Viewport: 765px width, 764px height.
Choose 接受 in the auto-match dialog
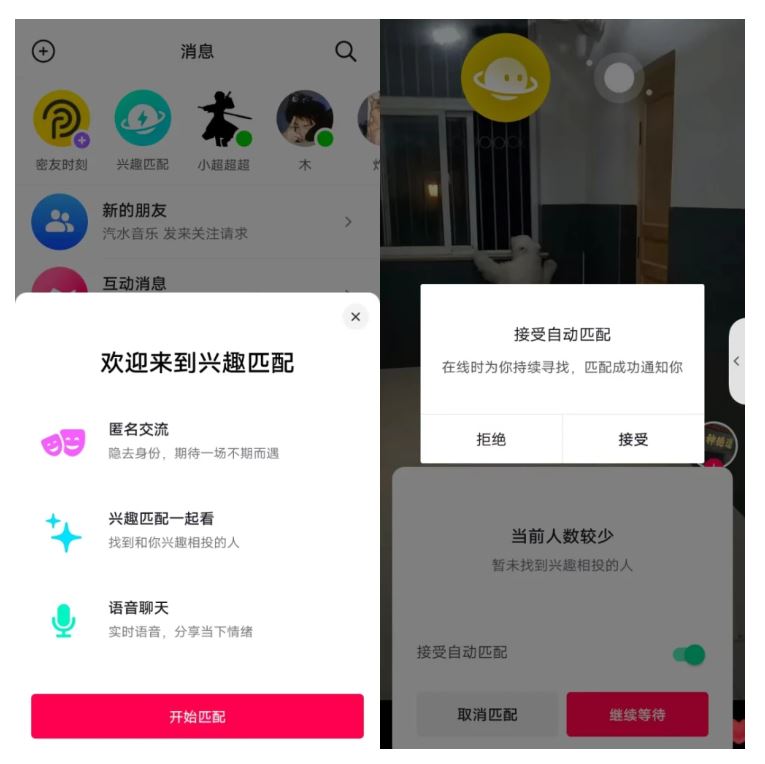coord(633,439)
